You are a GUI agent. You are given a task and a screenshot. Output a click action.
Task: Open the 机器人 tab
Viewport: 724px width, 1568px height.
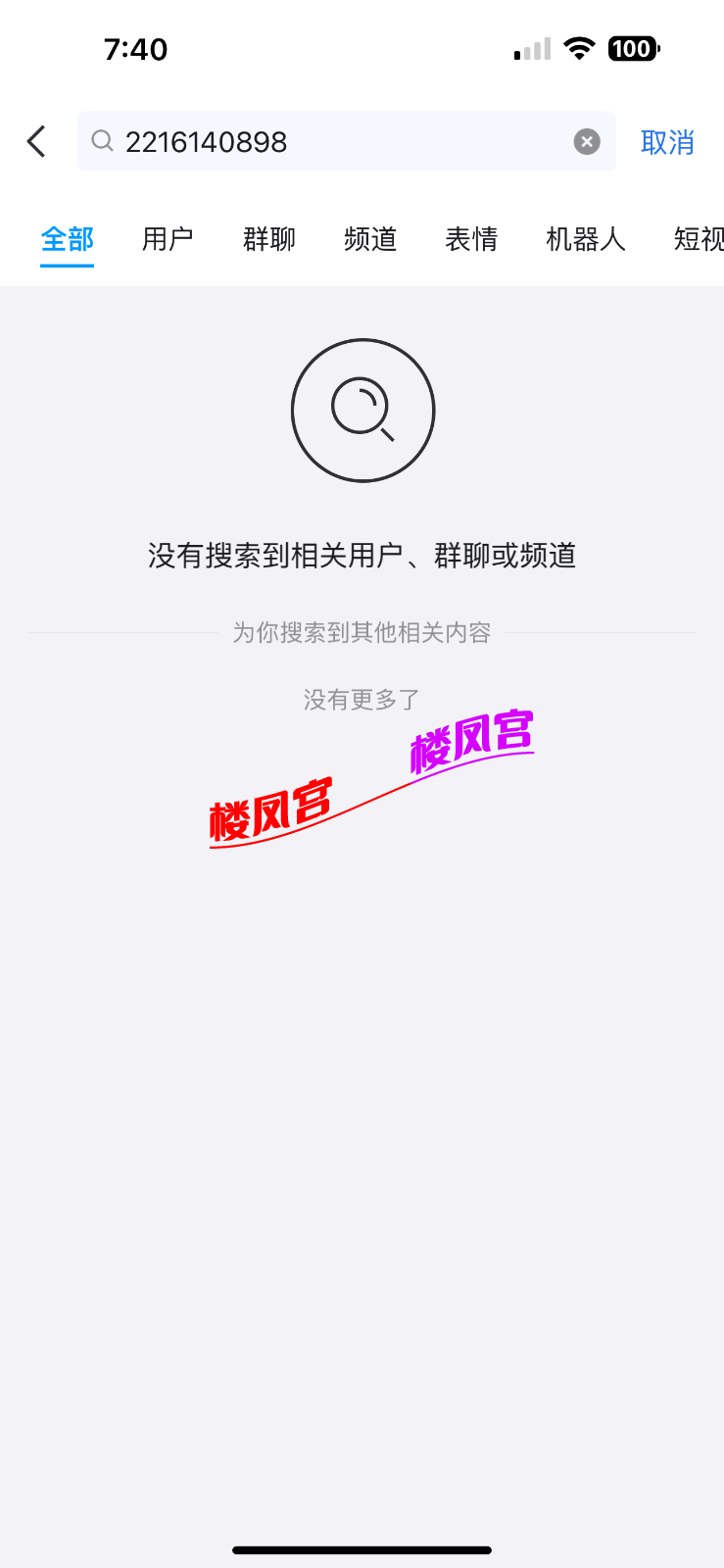pos(585,239)
